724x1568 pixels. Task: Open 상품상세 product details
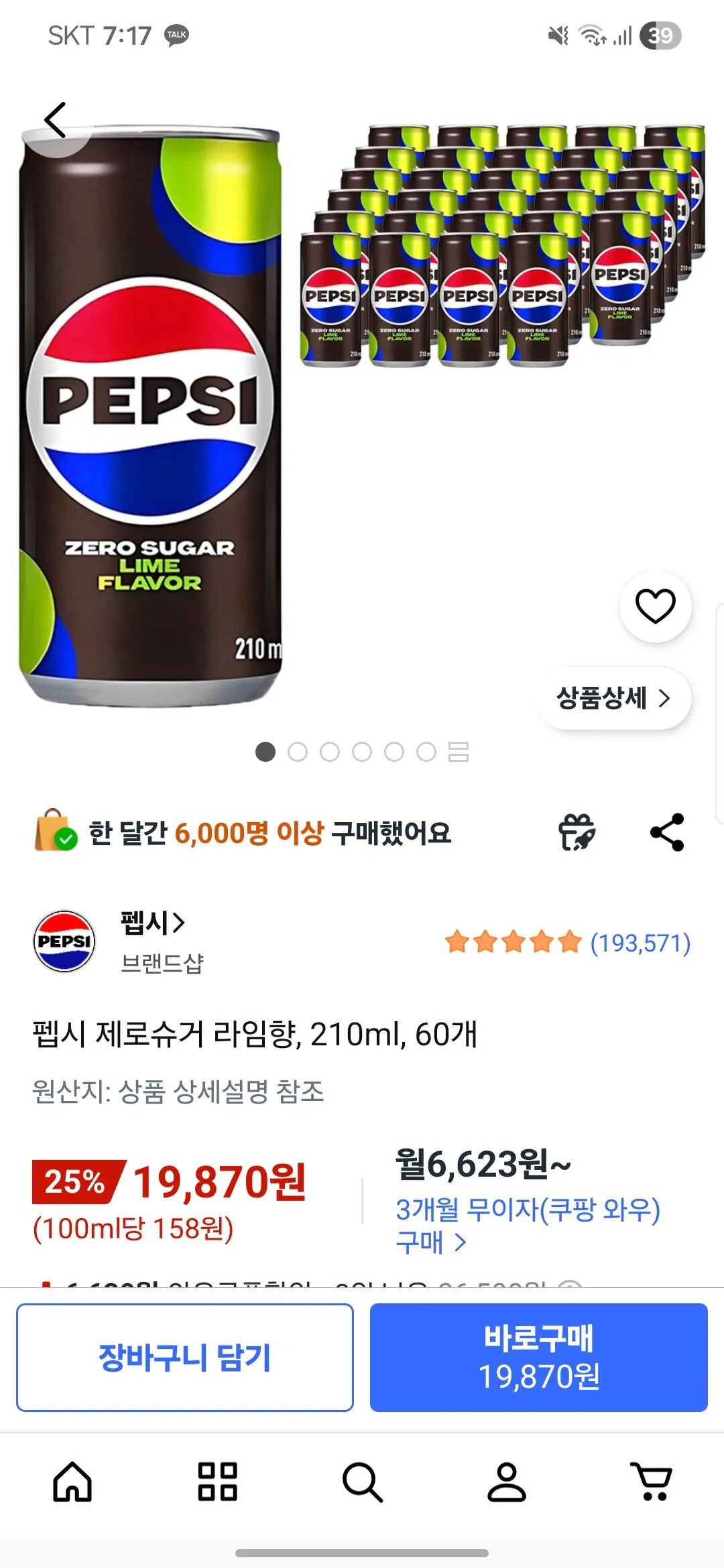point(614,698)
